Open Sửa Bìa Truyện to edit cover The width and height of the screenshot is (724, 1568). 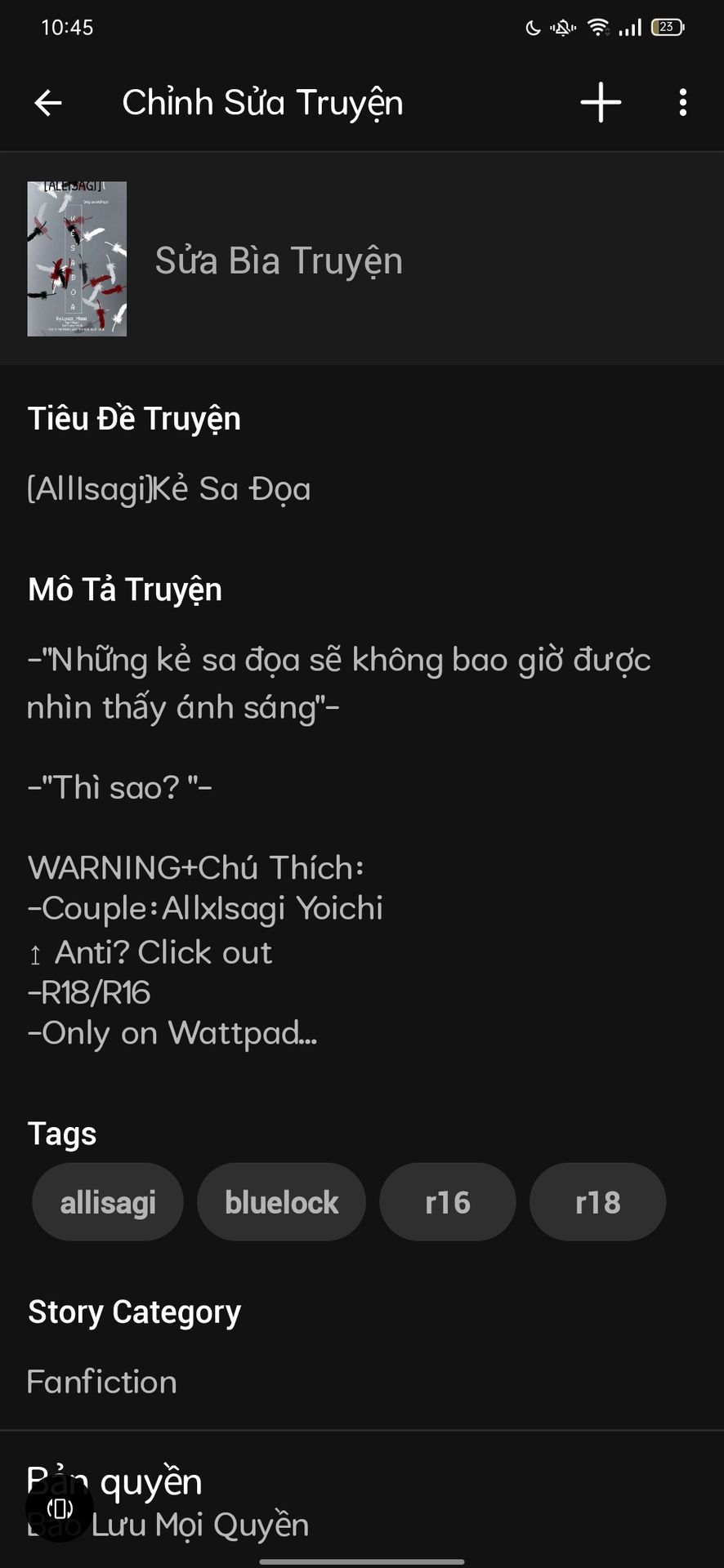coord(279,261)
